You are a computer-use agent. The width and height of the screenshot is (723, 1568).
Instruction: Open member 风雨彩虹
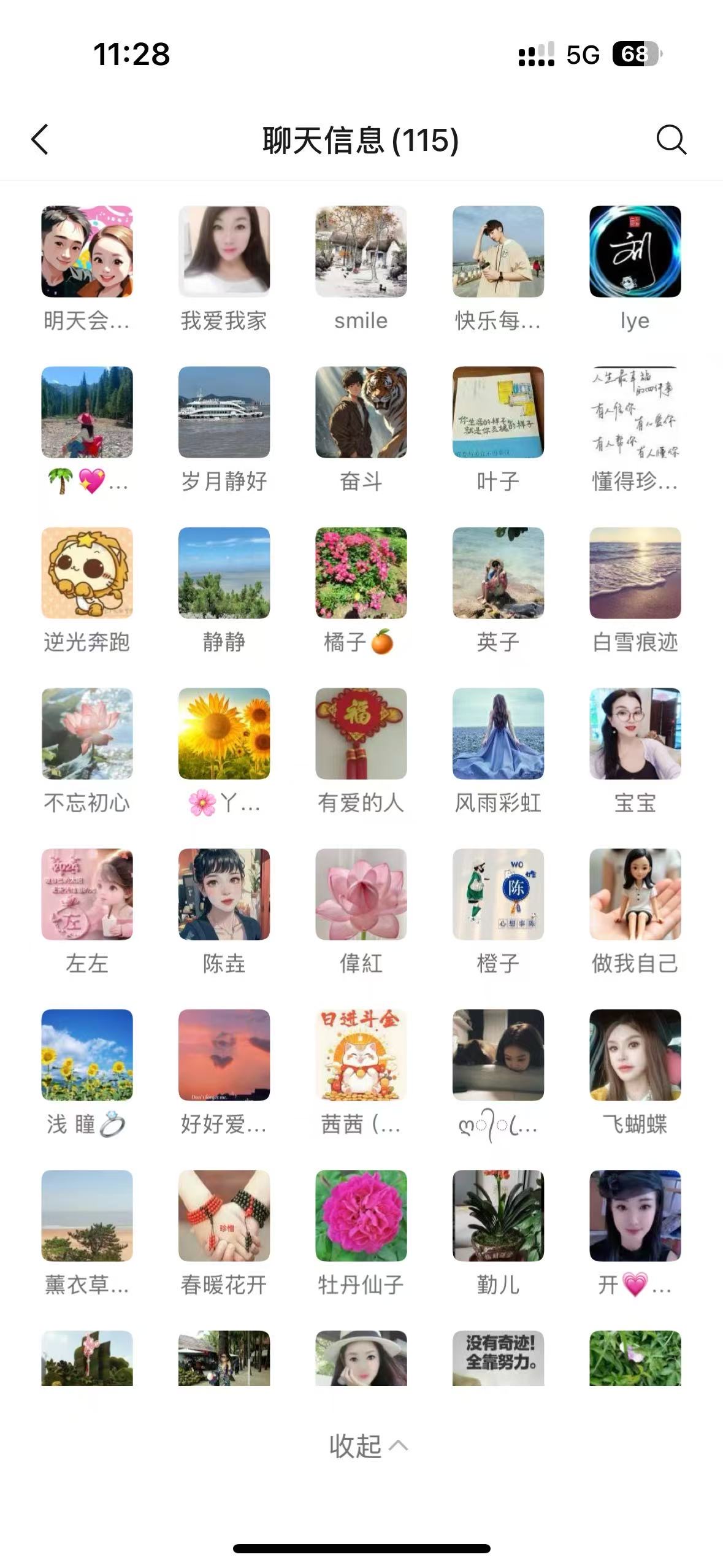click(498, 734)
